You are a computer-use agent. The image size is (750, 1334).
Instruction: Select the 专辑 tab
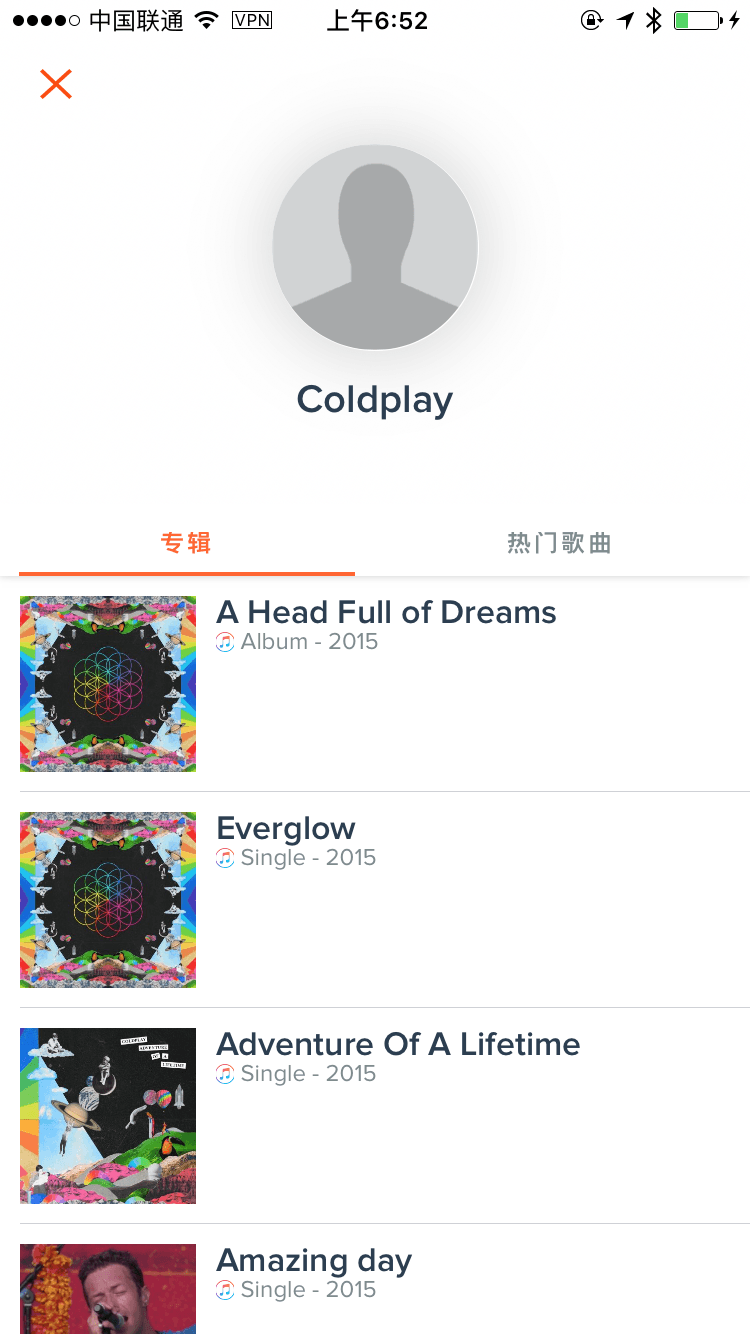tap(186, 543)
